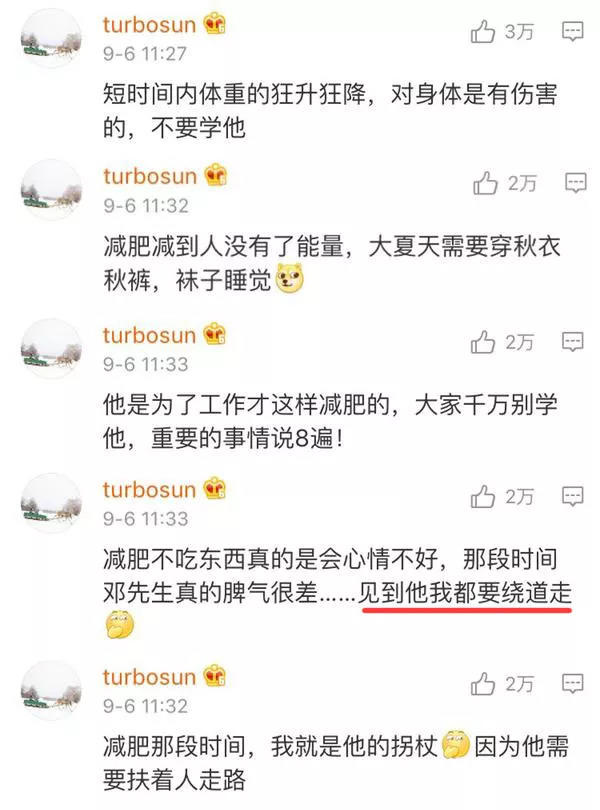
Task: Like the comment about 穿秋衣秋裤睡觉
Action: point(487,182)
